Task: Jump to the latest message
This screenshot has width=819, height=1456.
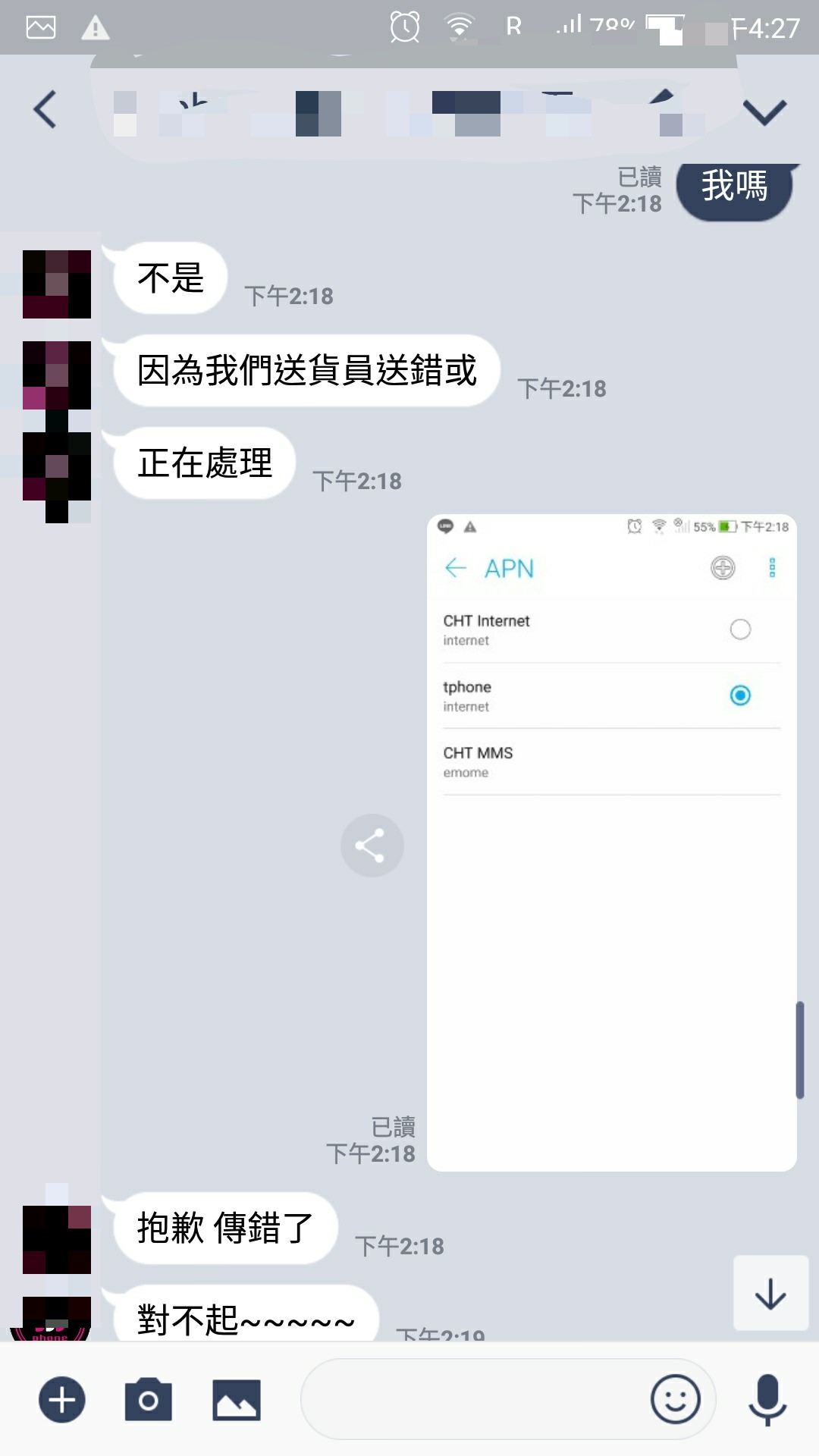Action: click(x=770, y=1294)
